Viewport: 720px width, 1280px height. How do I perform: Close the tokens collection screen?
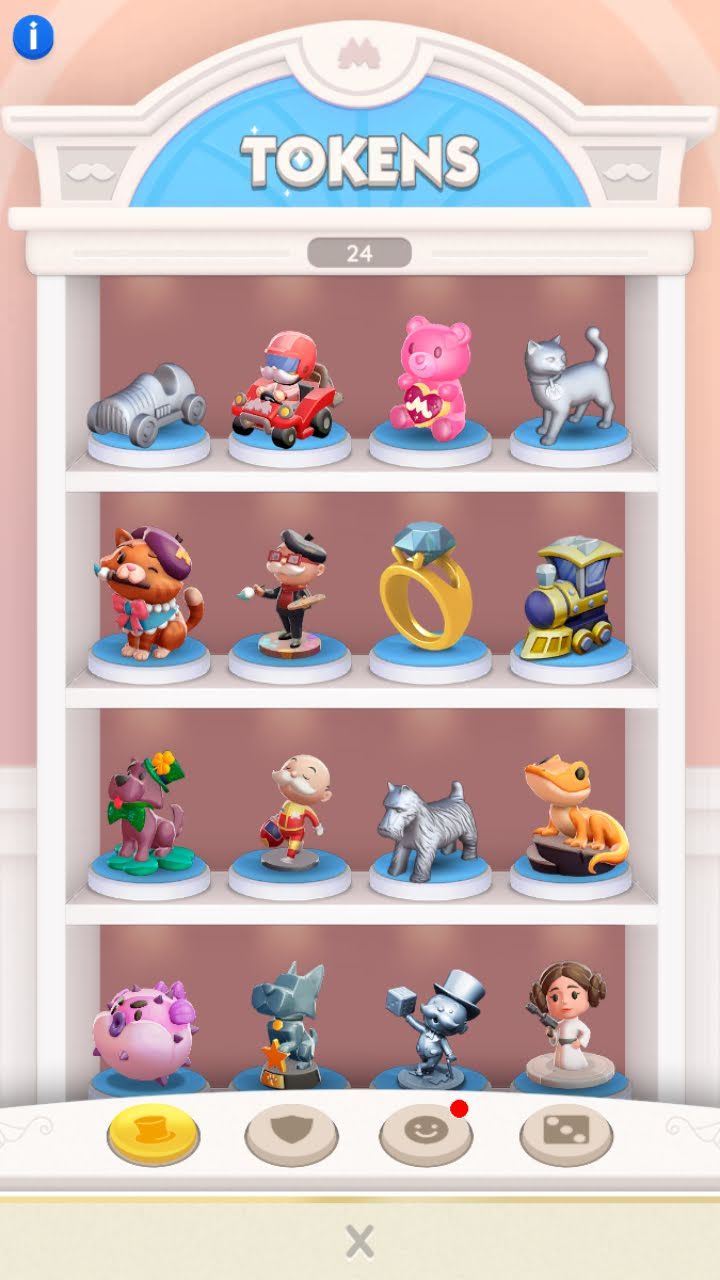click(360, 1241)
